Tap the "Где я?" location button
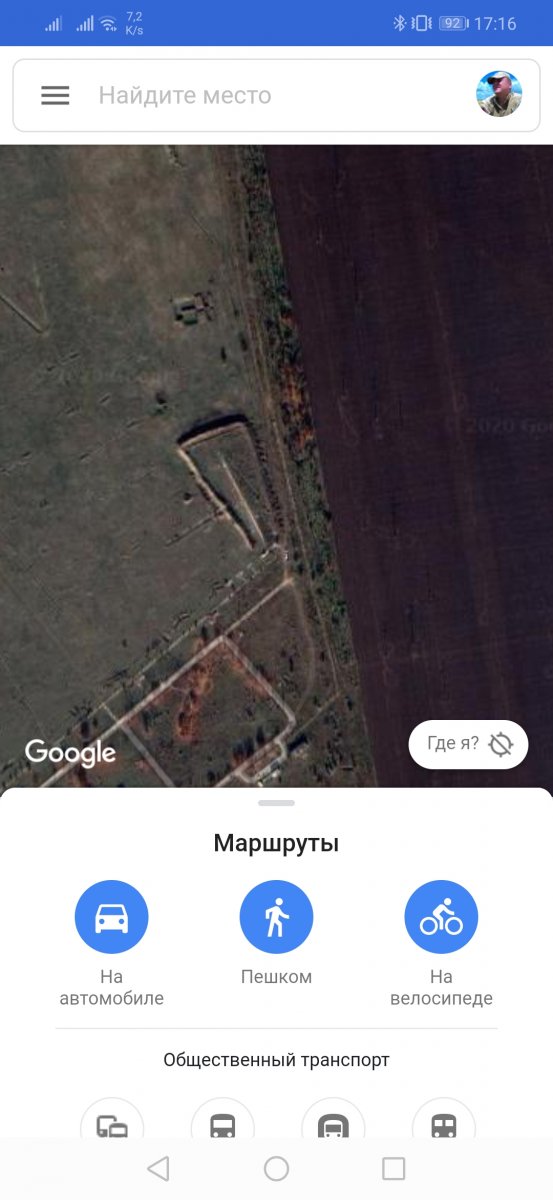 click(x=468, y=744)
